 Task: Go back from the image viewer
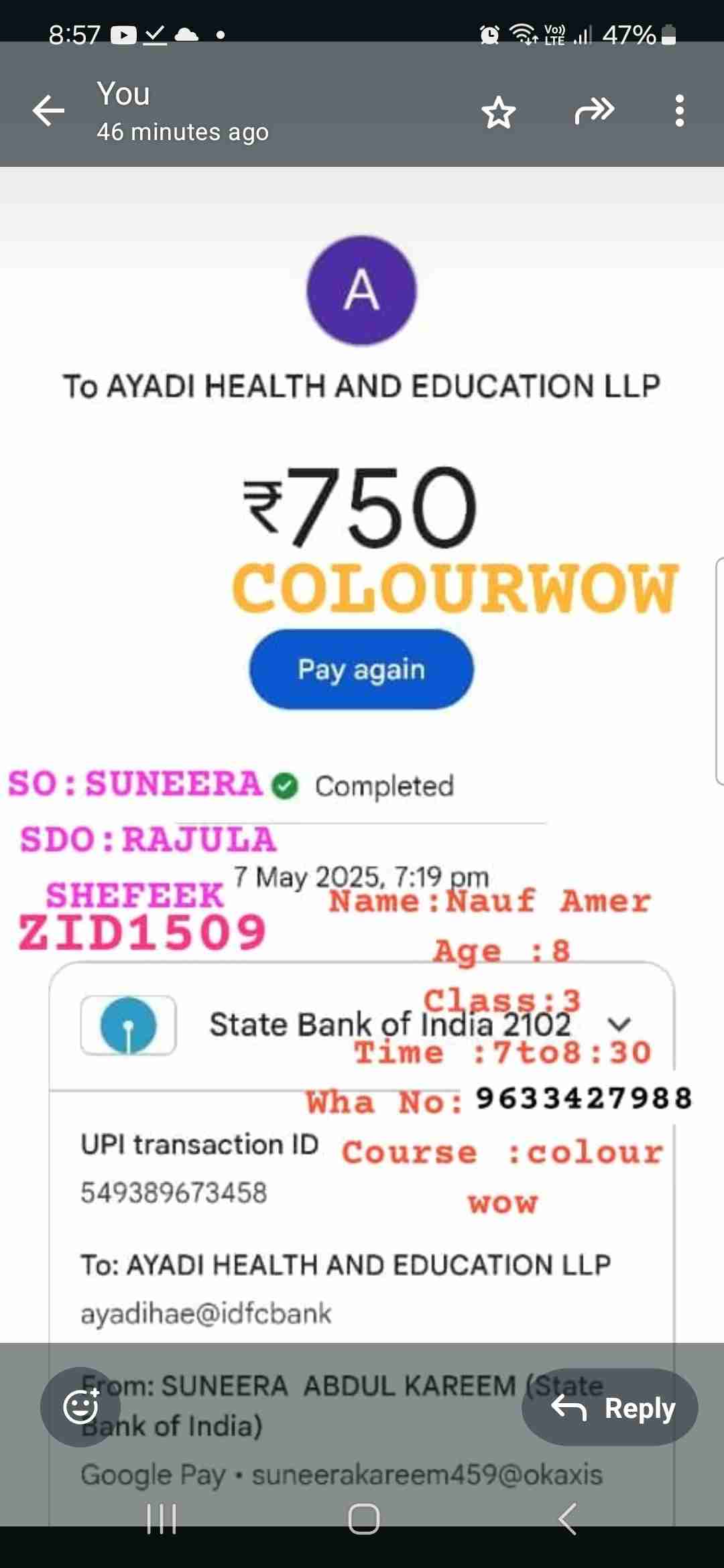(x=48, y=111)
